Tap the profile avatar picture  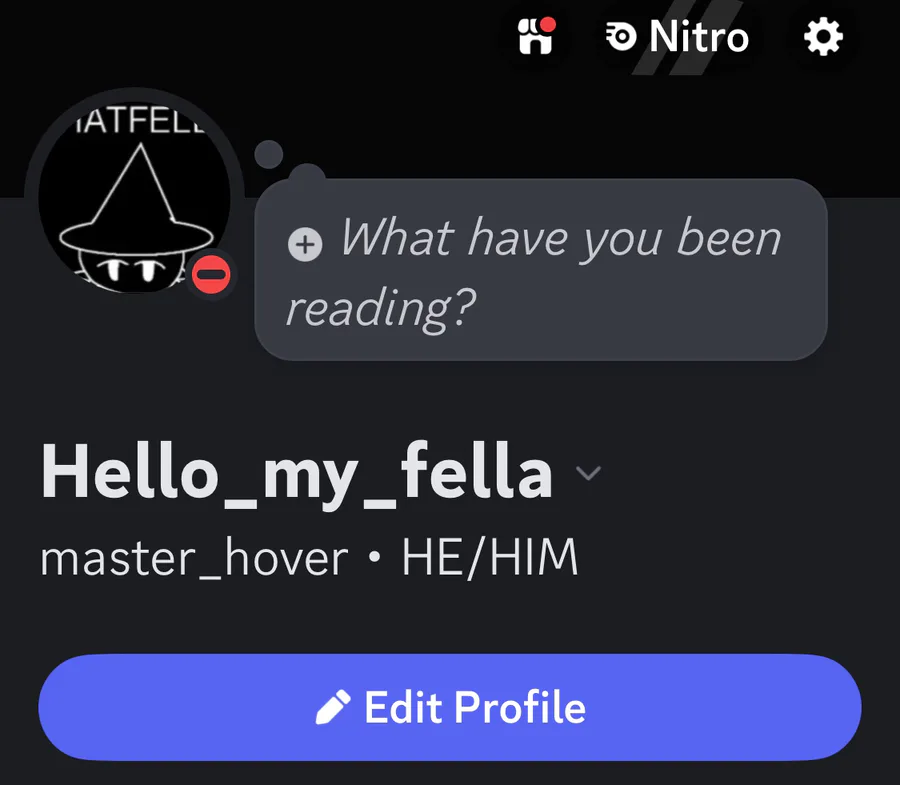tap(133, 200)
